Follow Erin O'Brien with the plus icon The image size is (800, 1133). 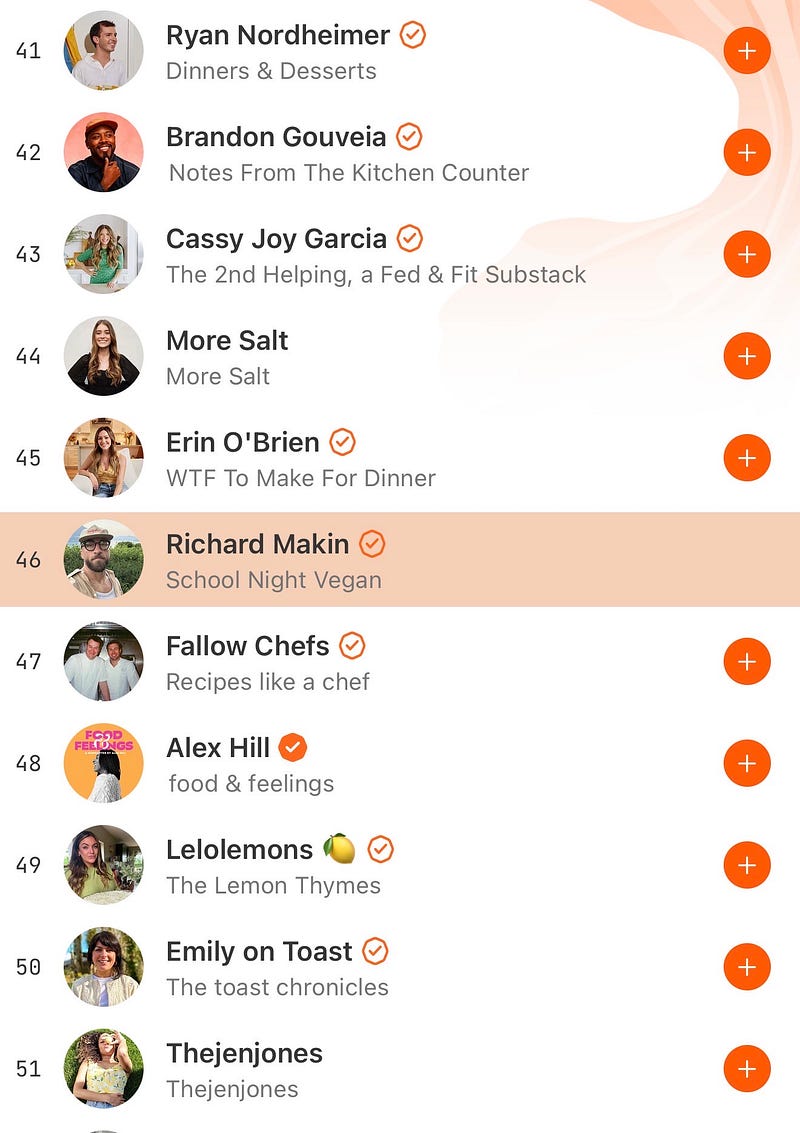[746, 458]
